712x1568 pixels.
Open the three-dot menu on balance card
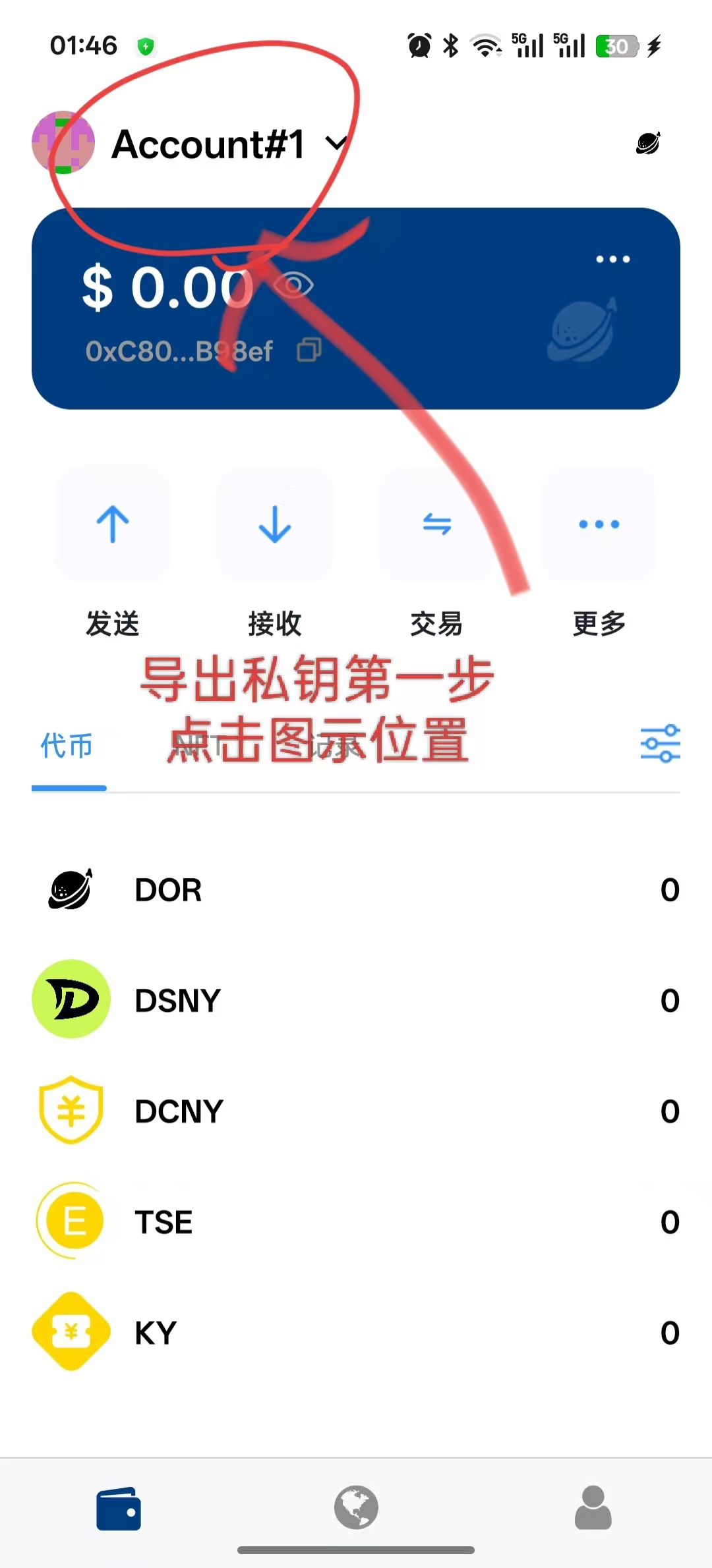pyautogui.click(x=612, y=259)
